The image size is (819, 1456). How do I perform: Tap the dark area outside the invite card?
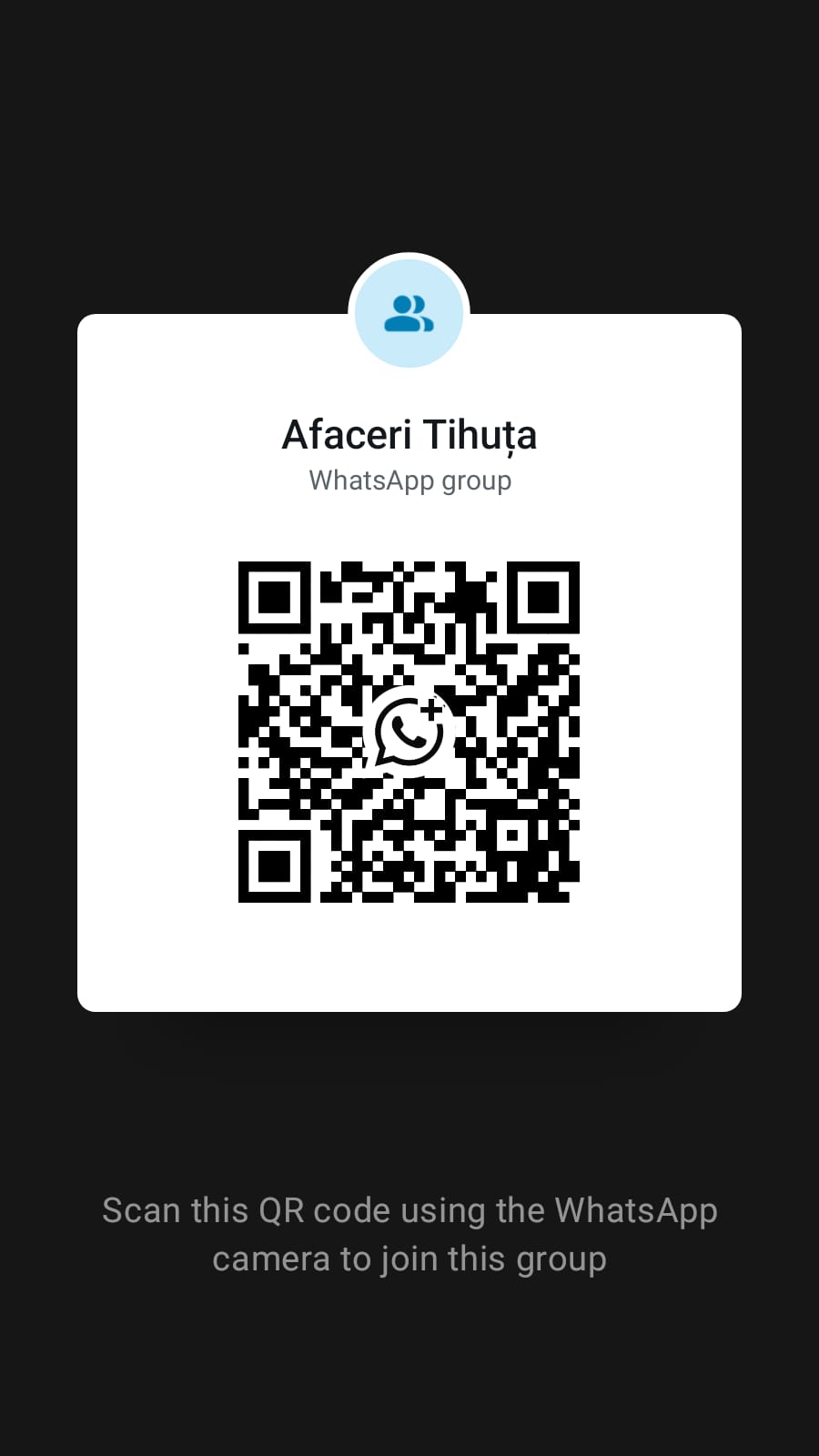click(x=409, y=136)
